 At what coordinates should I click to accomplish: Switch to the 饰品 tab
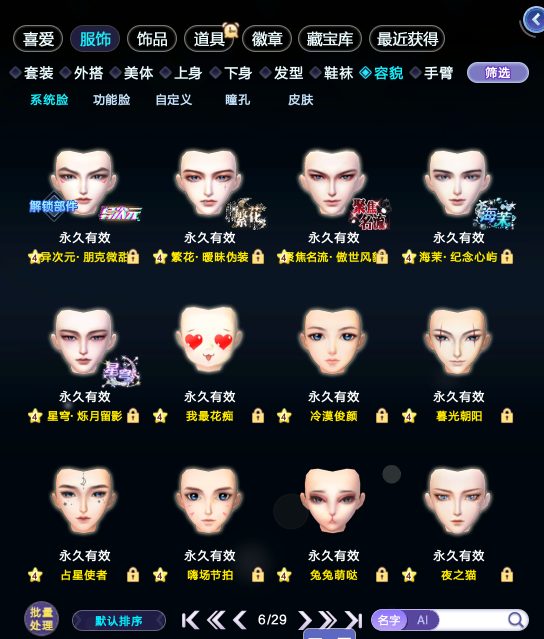click(152, 39)
